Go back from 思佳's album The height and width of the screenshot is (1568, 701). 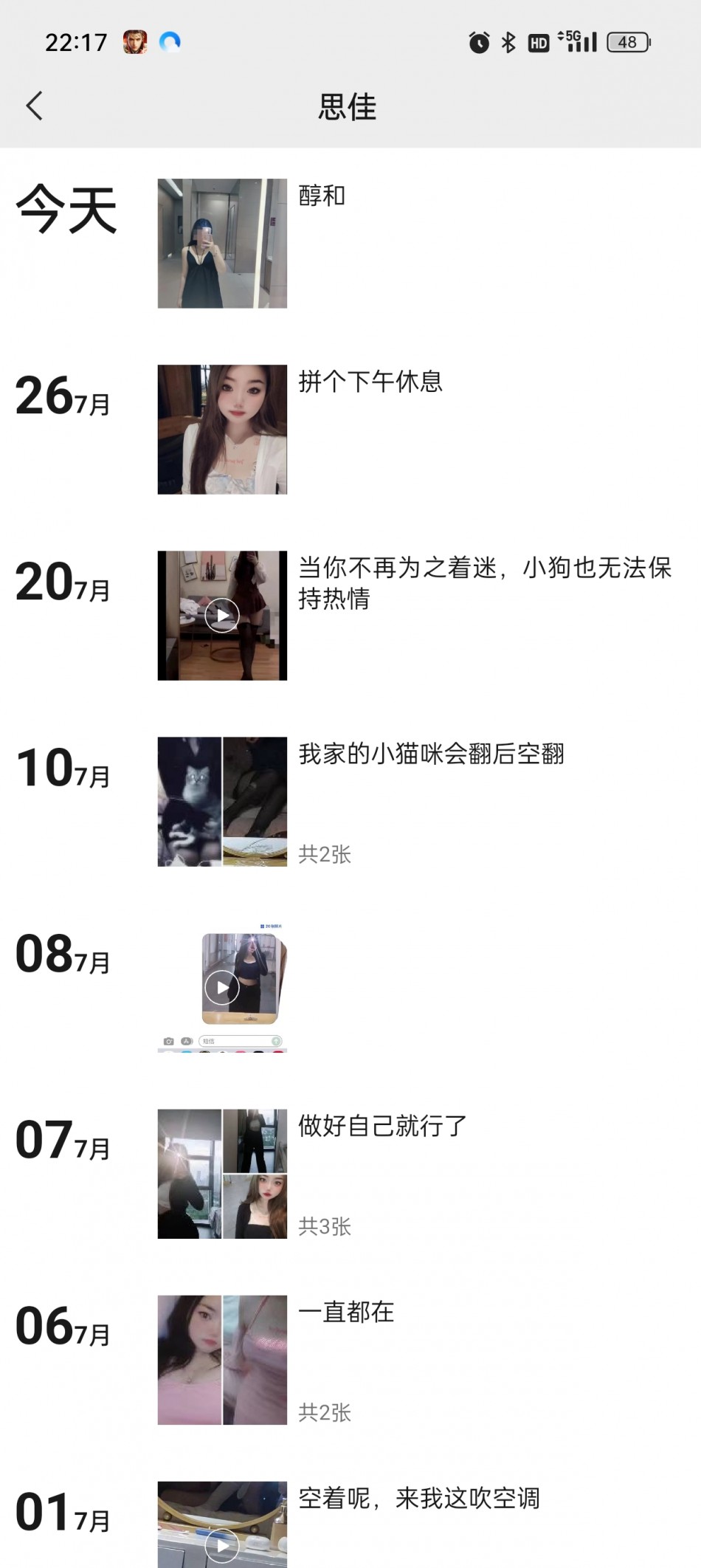click(x=35, y=106)
